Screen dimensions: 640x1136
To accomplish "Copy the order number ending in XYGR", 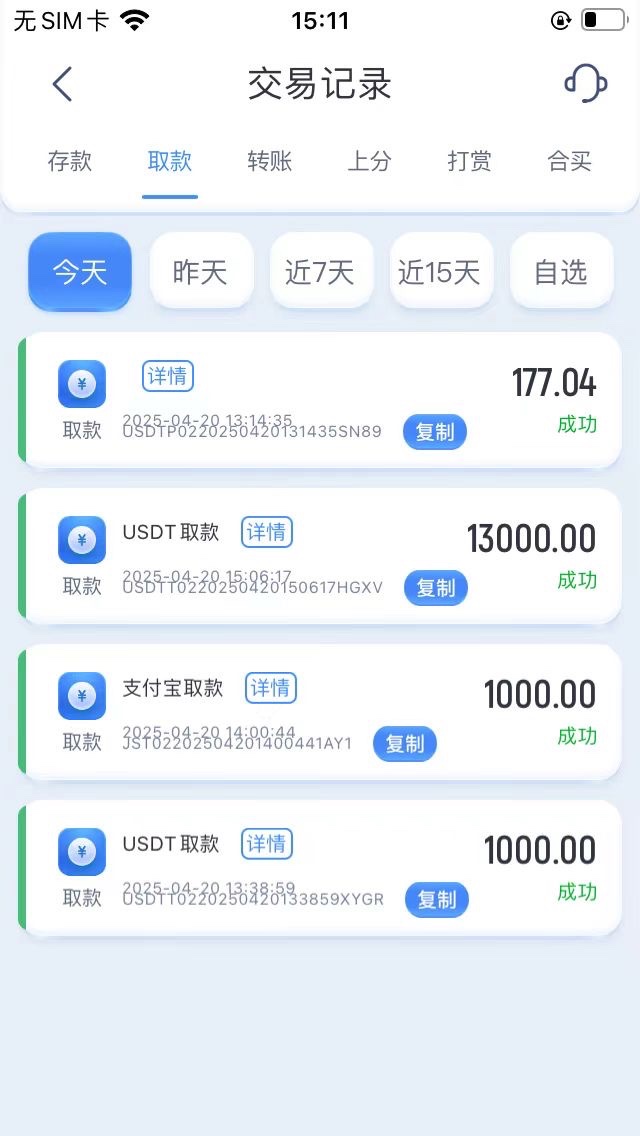I will 437,900.
